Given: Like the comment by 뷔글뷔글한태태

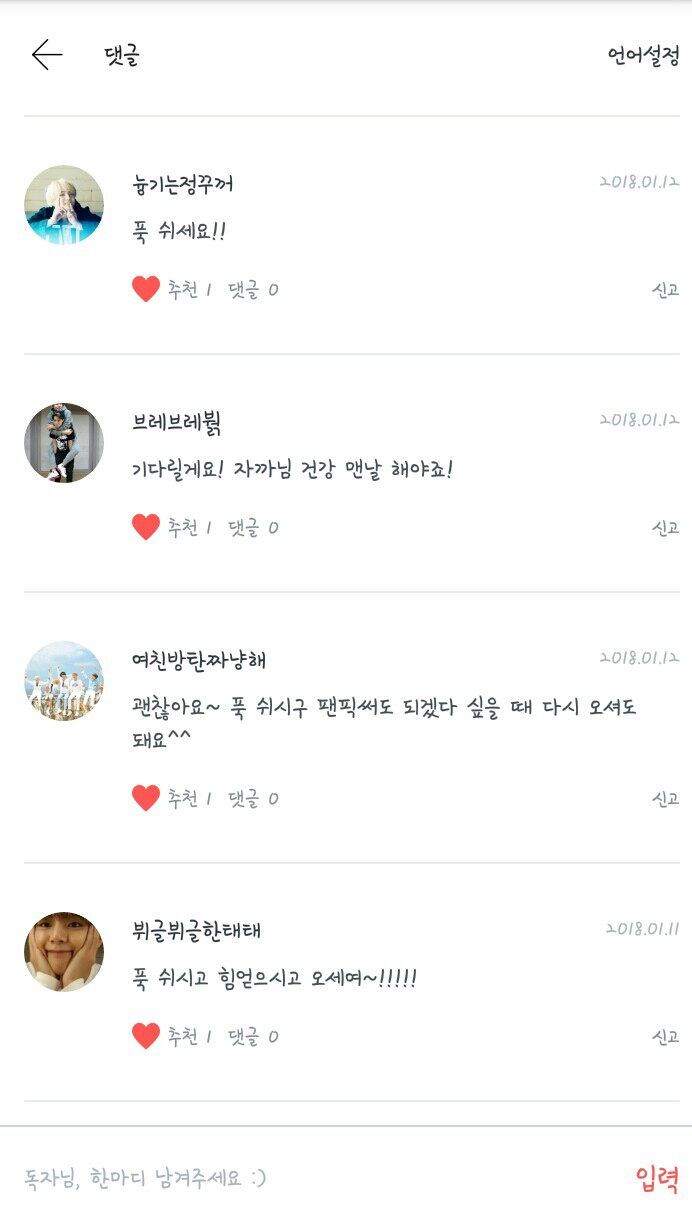Looking at the screenshot, I should (147, 1037).
